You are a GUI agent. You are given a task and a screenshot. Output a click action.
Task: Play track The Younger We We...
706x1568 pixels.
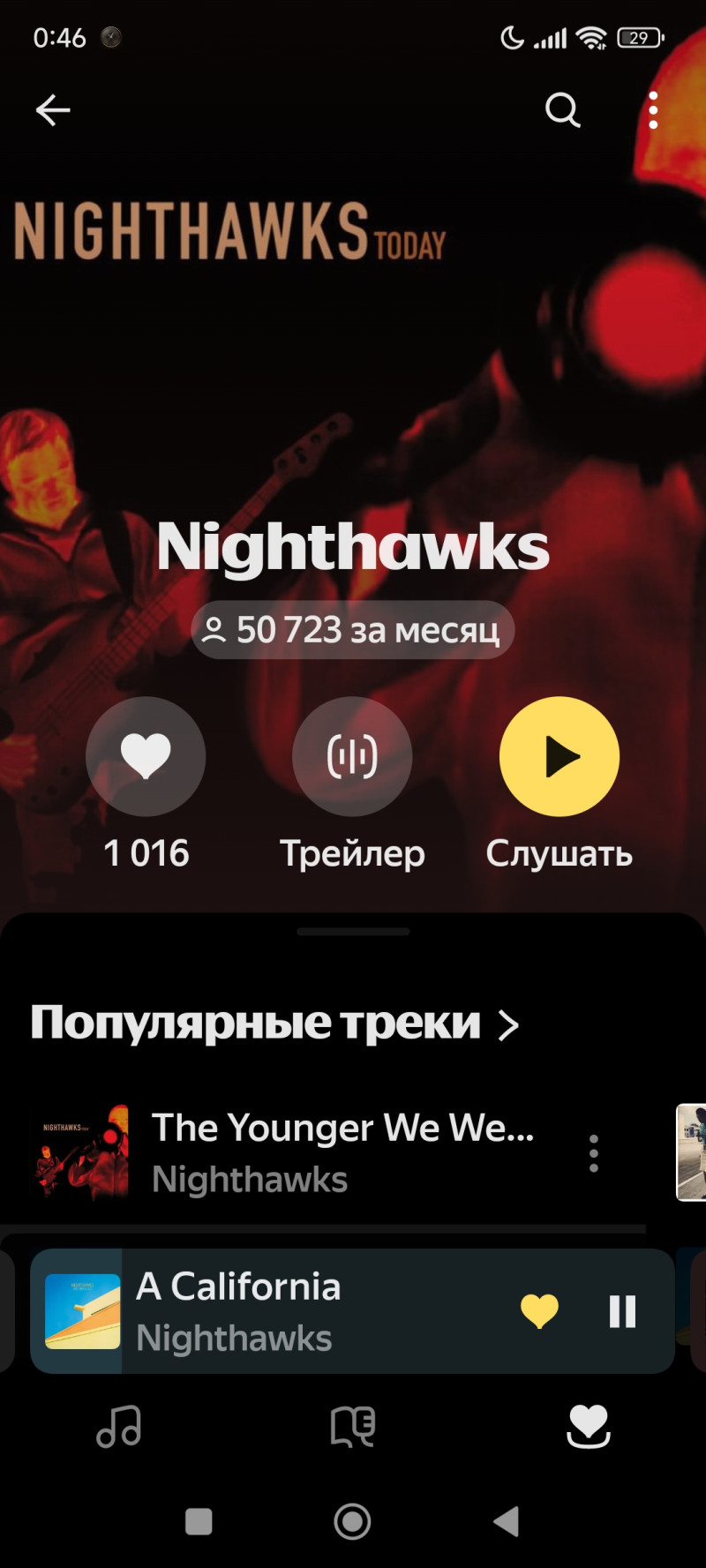click(x=342, y=1152)
